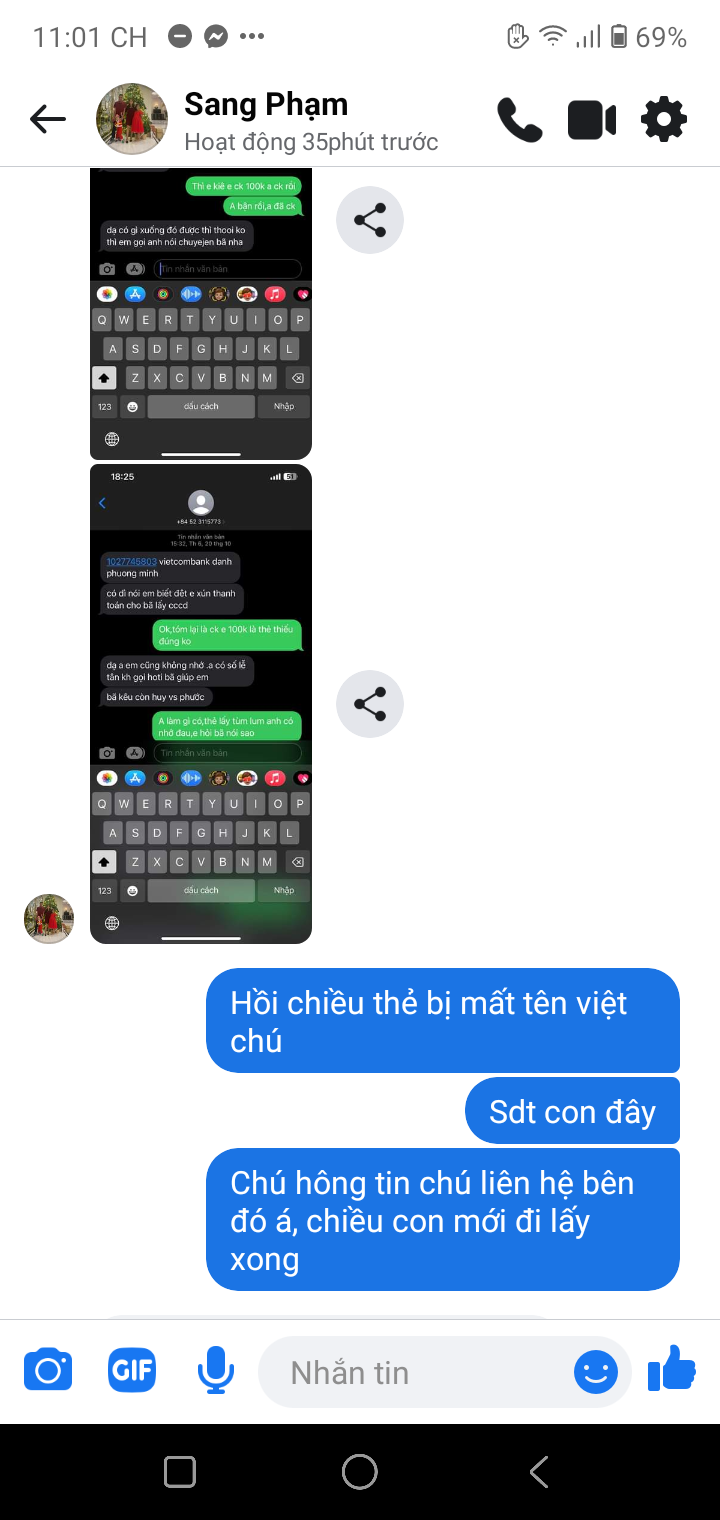Record a voice message with the microphone

click(215, 1370)
